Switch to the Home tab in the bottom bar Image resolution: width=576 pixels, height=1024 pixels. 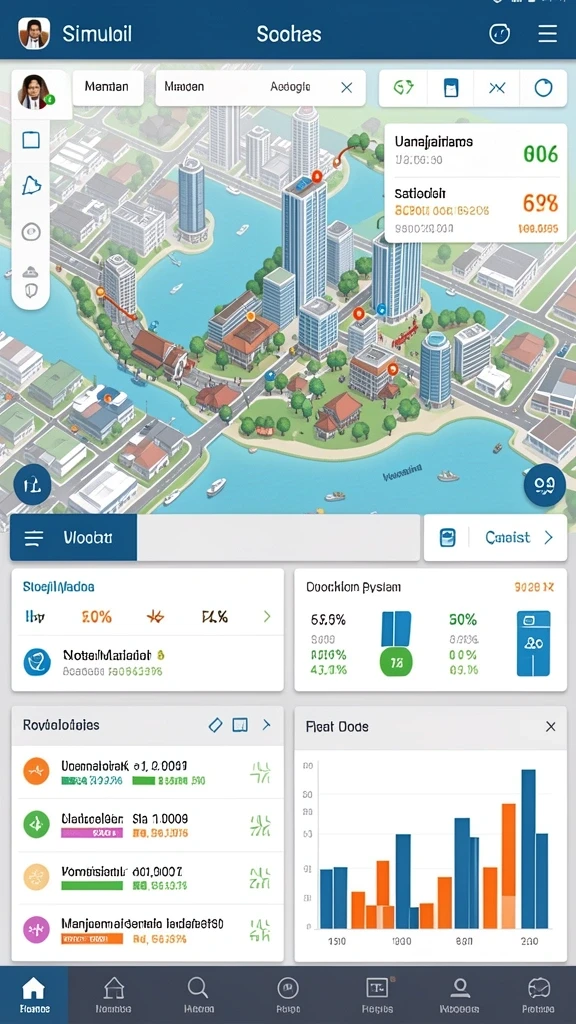[x=34, y=995]
